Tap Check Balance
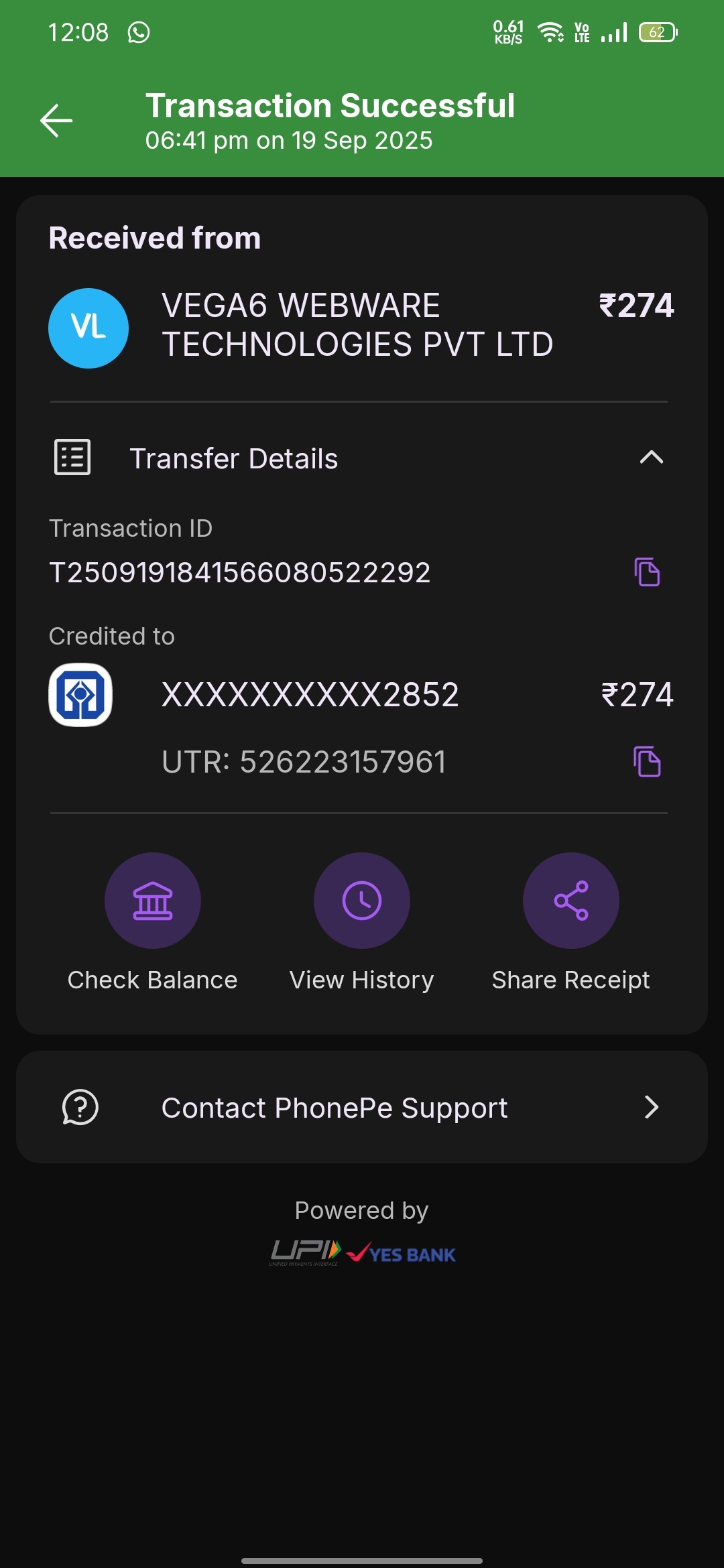Viewport: 724px width, 1568px height. click(153, 901)
